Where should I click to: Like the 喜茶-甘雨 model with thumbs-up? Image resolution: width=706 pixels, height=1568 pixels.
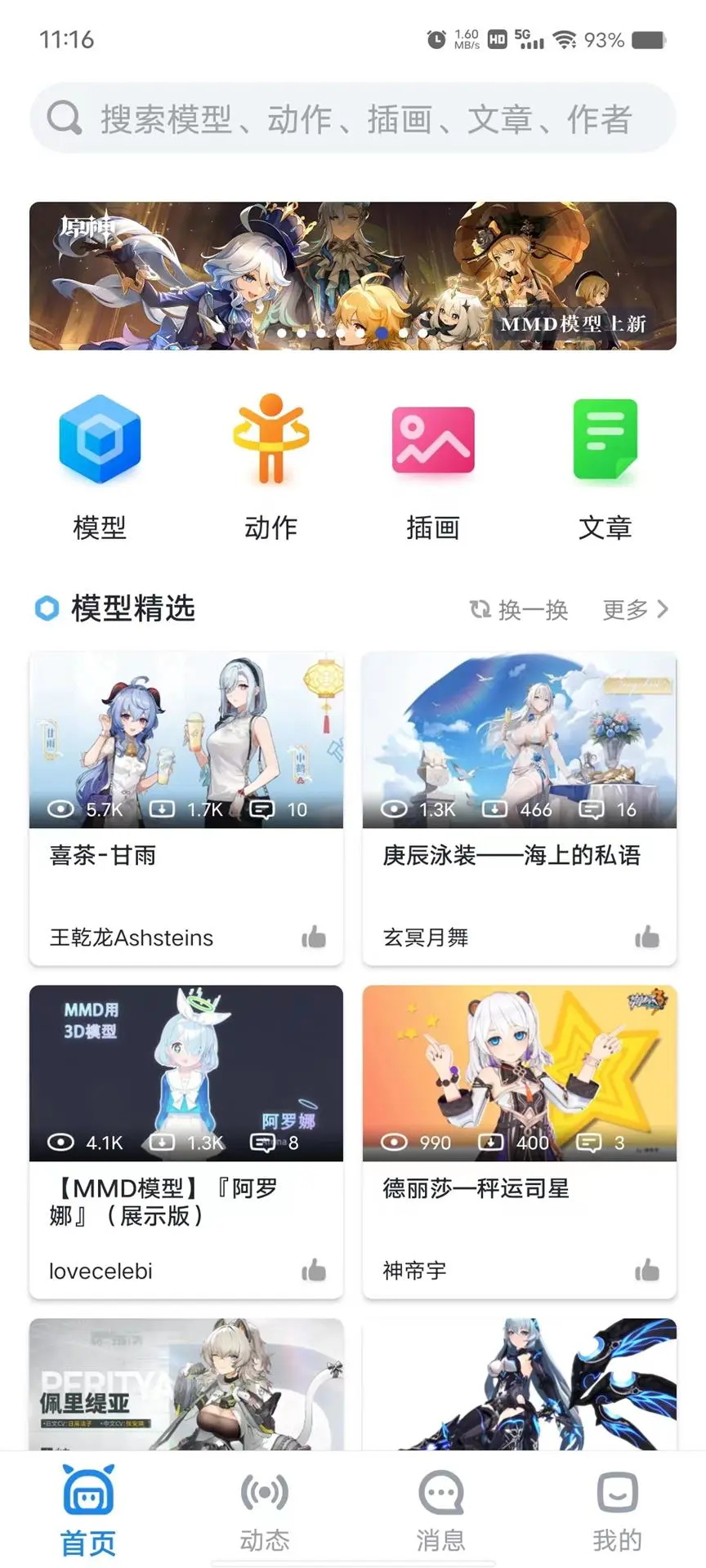[x=315, y=938]
